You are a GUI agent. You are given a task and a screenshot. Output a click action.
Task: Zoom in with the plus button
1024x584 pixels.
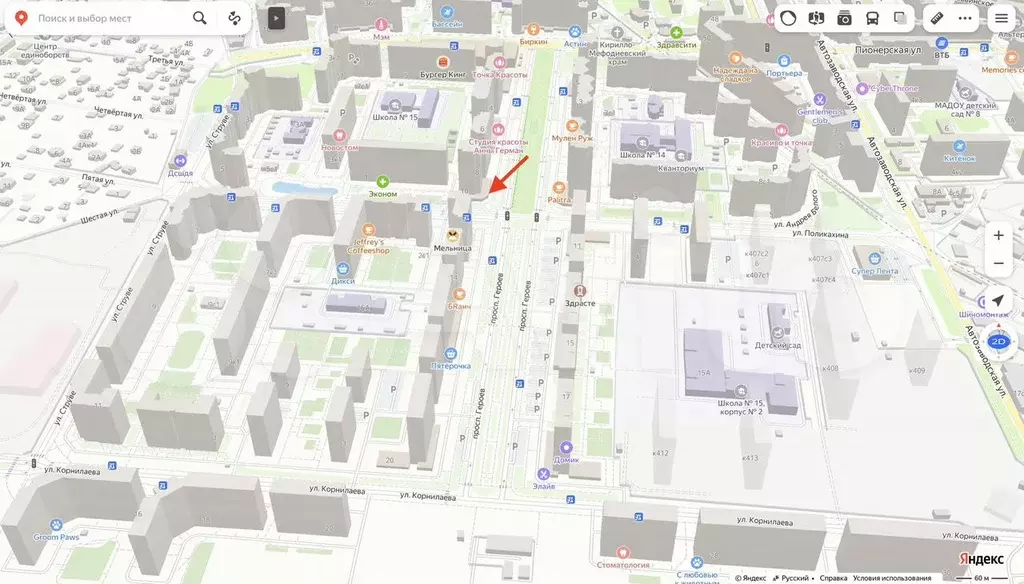point(998,236)
